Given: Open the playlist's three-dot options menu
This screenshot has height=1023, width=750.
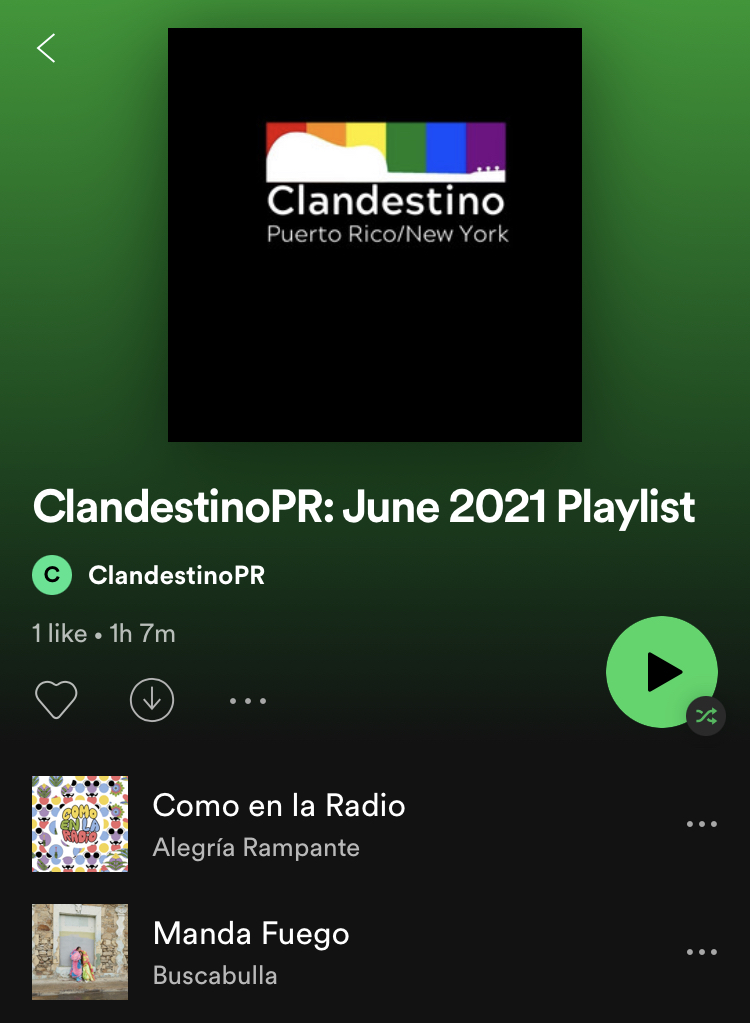Looking at the screenshot, I should (x=248, y=701).
